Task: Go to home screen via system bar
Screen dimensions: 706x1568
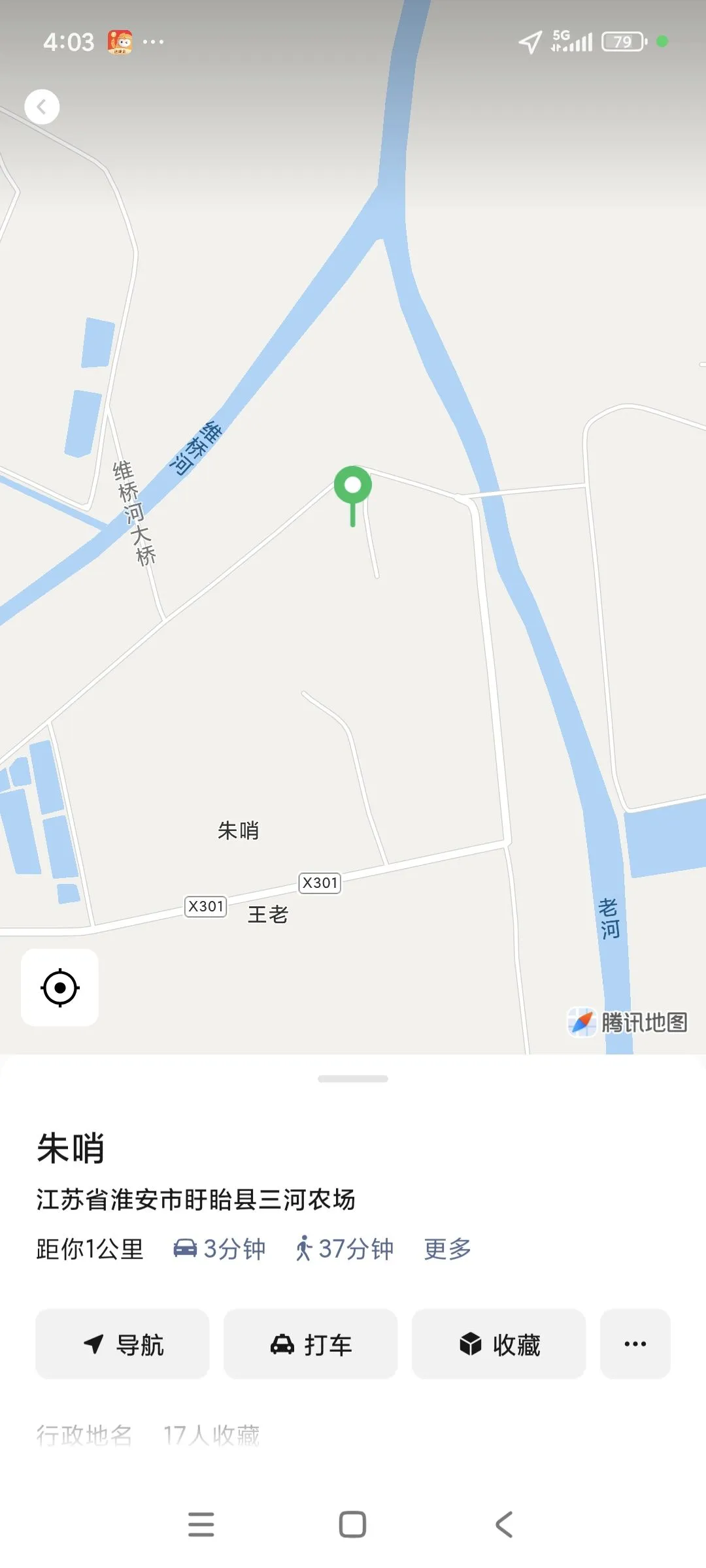Action: tap(352, 1524)
